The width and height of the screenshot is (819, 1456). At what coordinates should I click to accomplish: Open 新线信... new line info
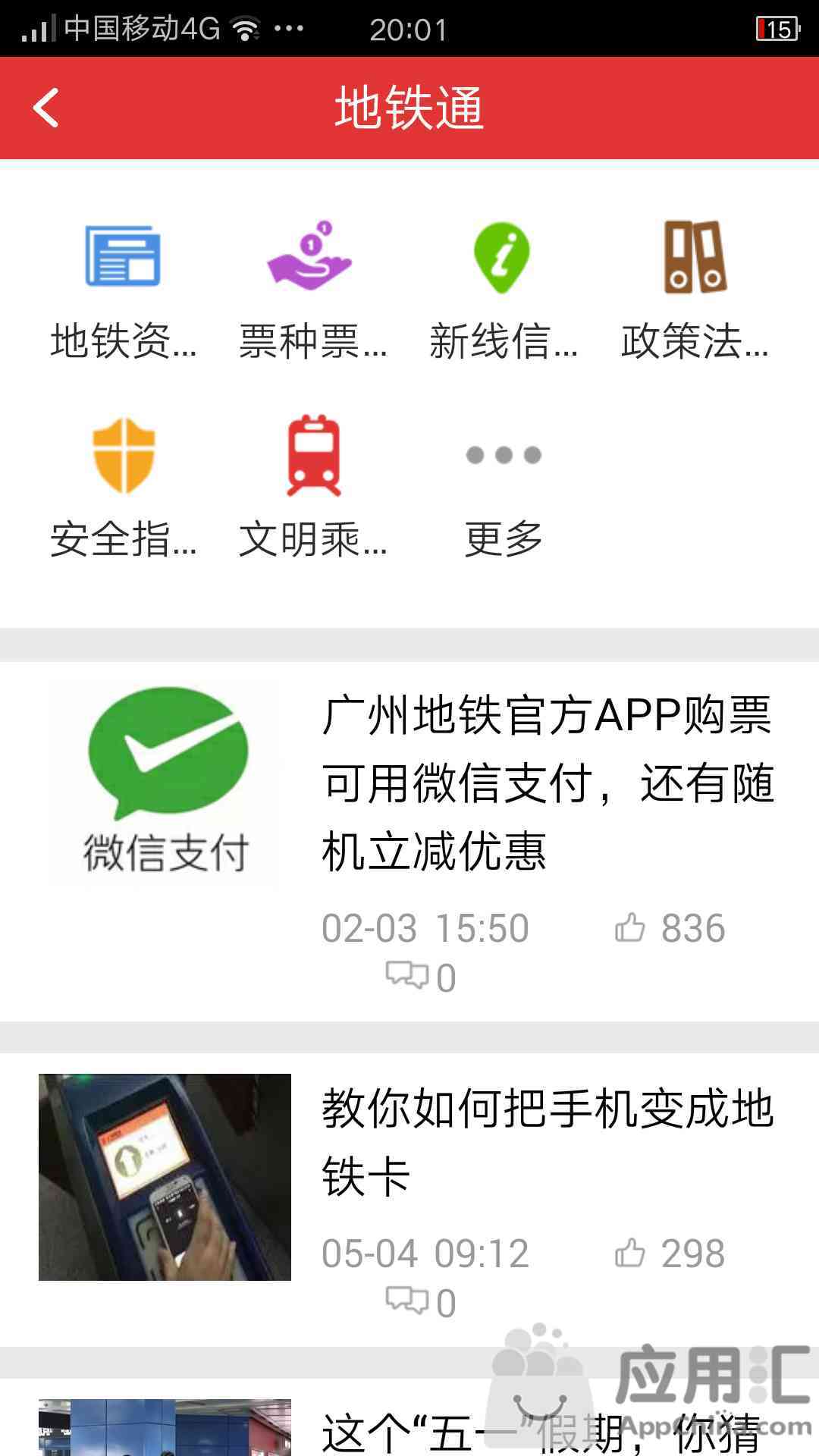coord(502,289)
